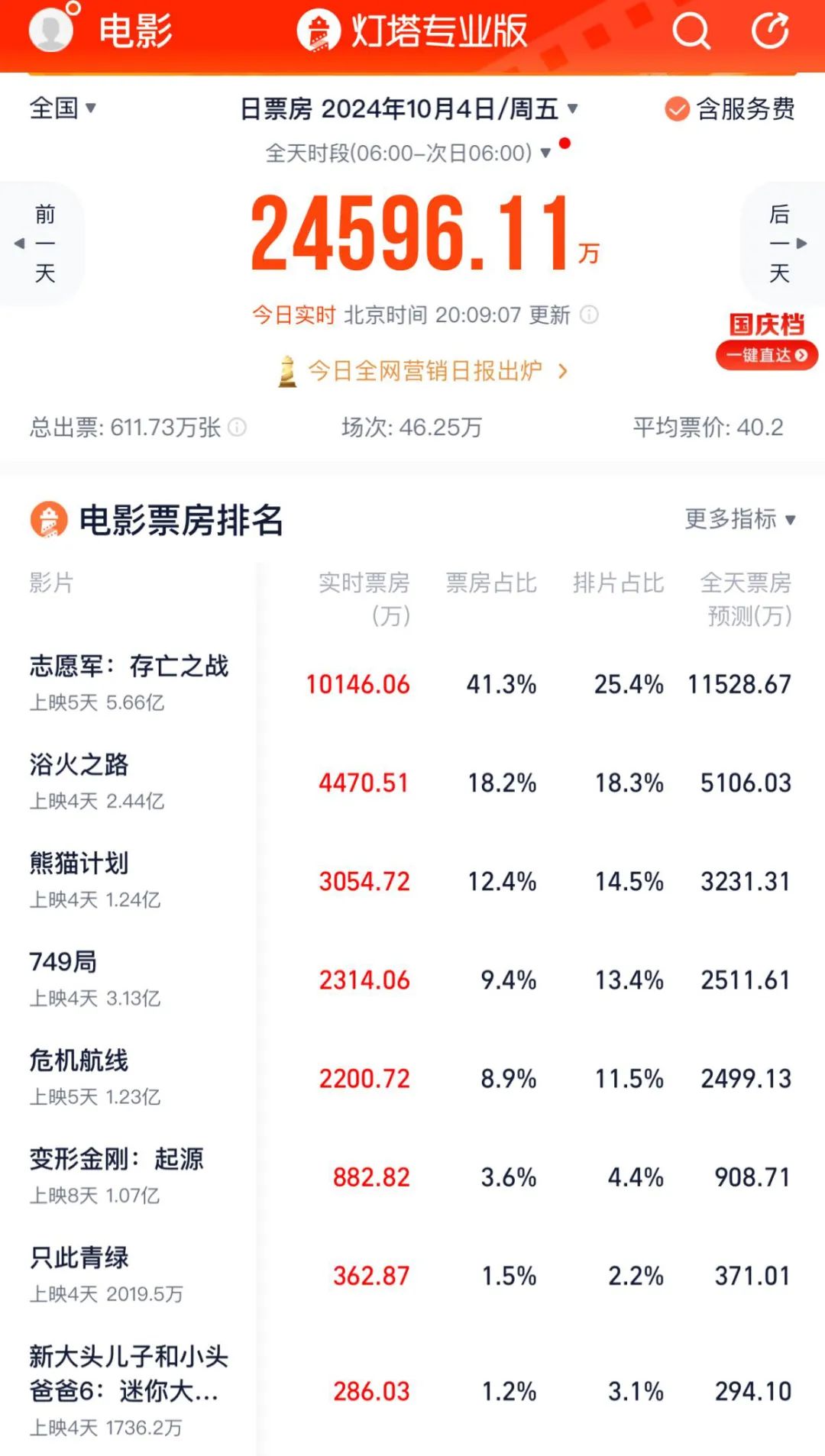825x1456 pixels.
Task: Tap the info icon beside update time
Action: (589, 315)
